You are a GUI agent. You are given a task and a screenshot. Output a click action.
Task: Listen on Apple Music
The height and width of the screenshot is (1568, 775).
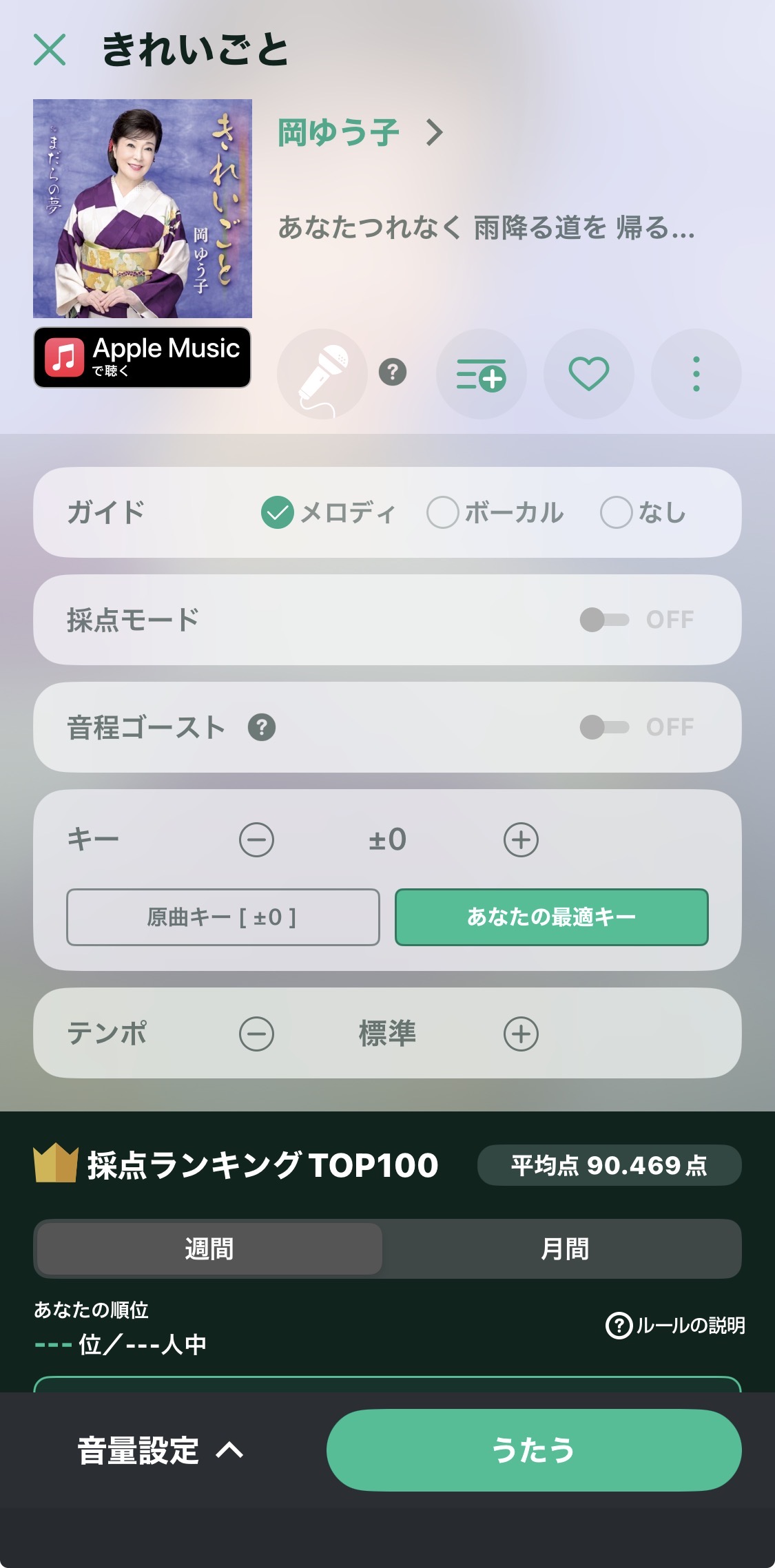pos(142,357)
